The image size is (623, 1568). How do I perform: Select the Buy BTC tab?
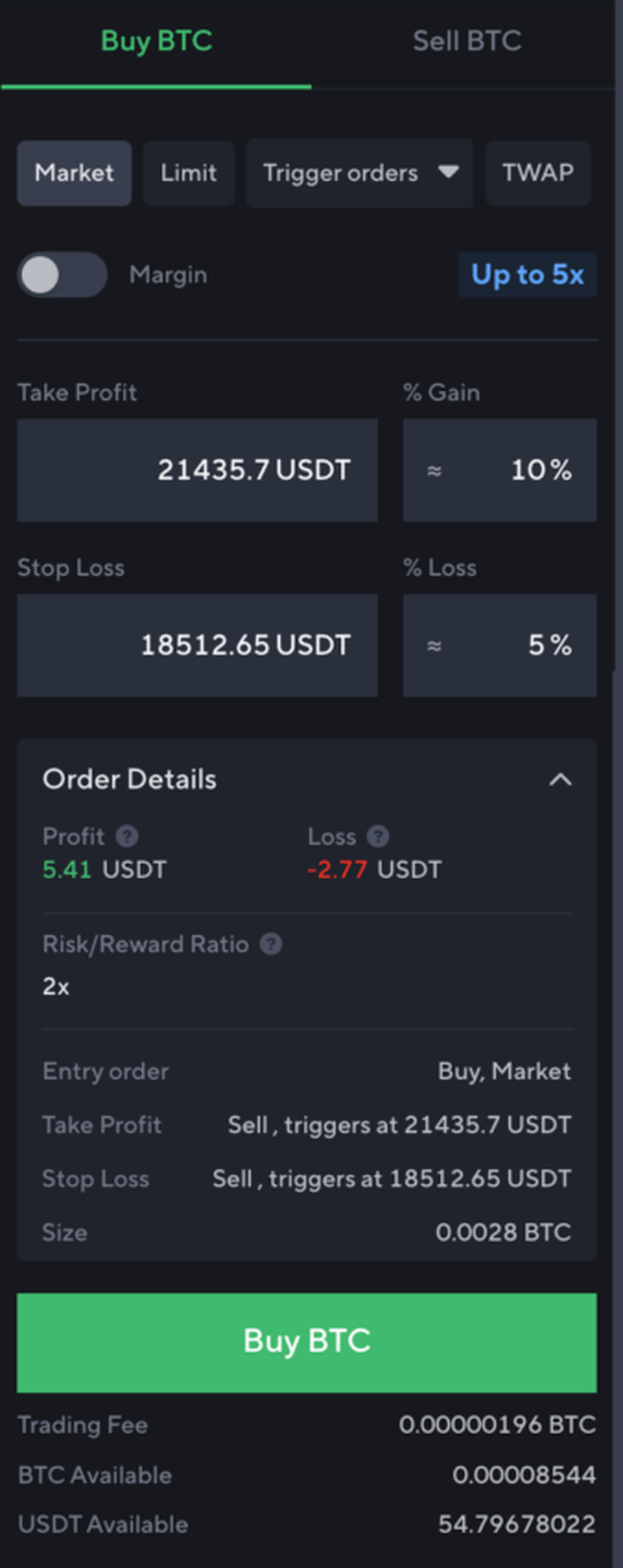click(x=156, y=42)
